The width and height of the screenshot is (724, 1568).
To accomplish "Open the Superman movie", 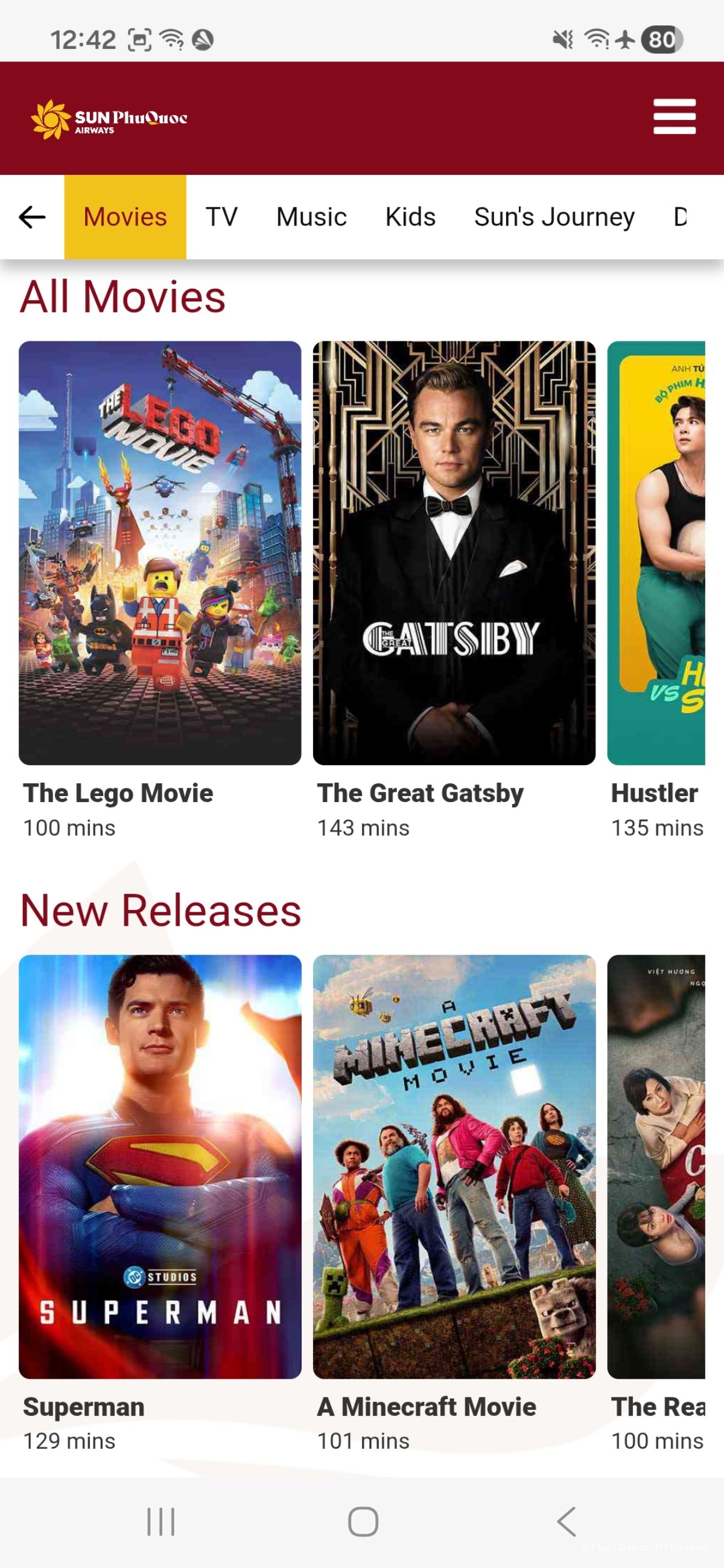I will coord(160,1166).
